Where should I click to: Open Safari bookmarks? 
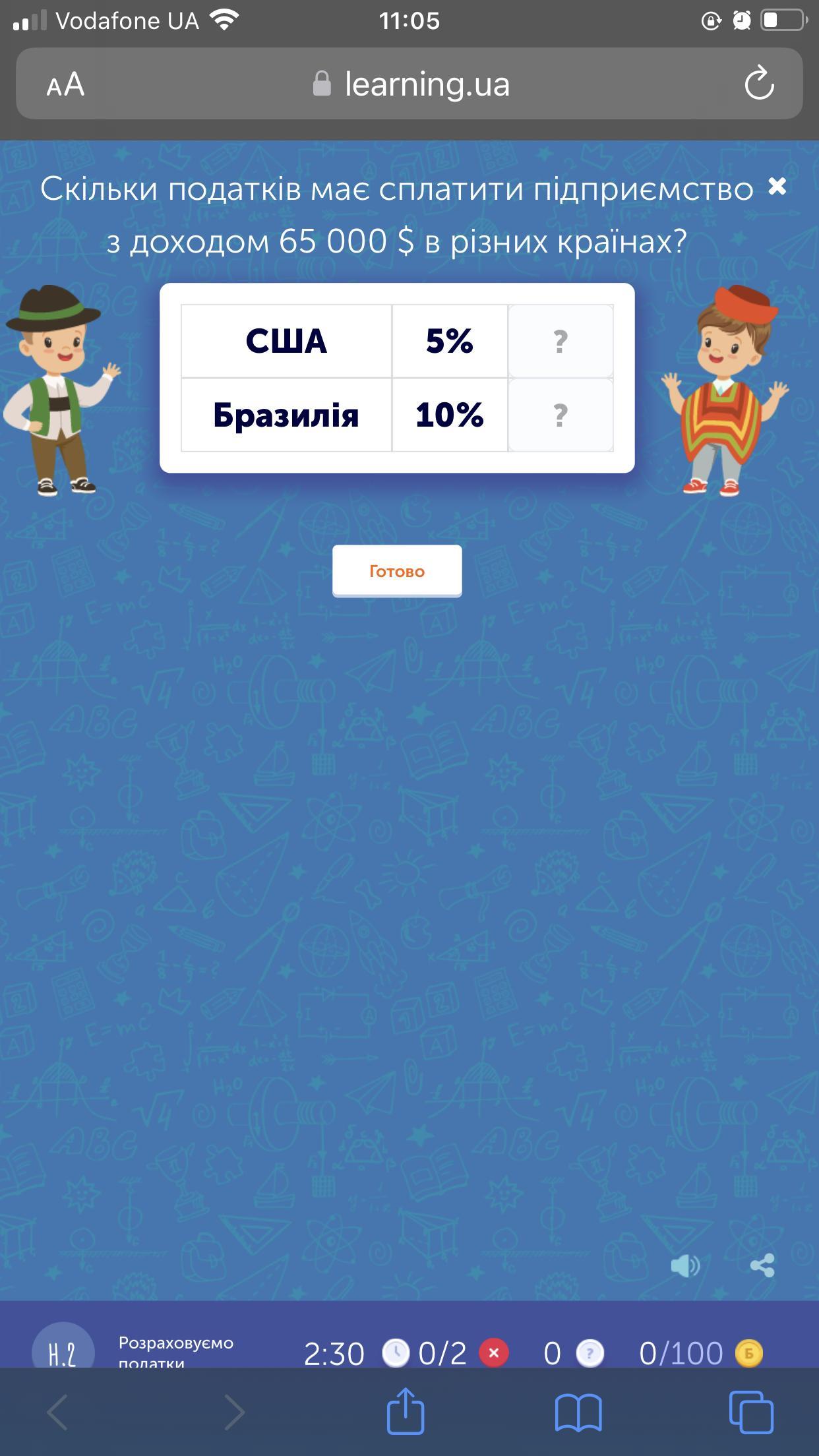pos(578,1412)
